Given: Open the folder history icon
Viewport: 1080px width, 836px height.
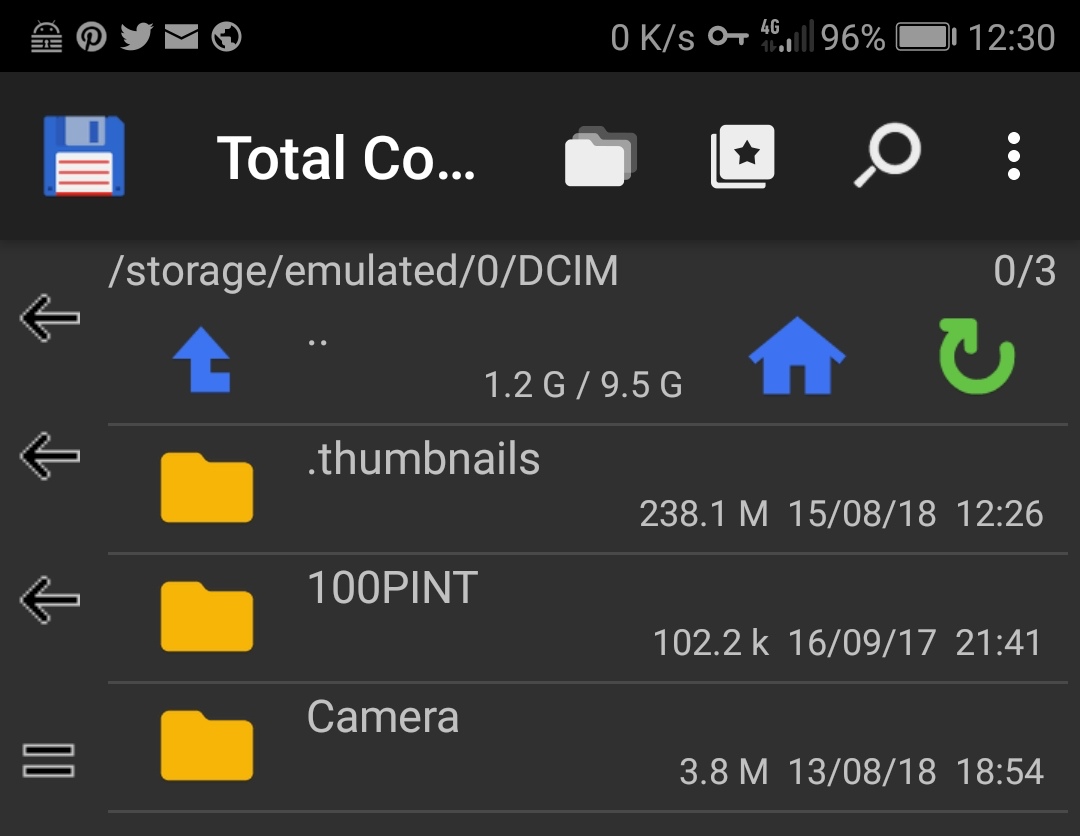Looking at the screenshot, I should tap(601, 156).
